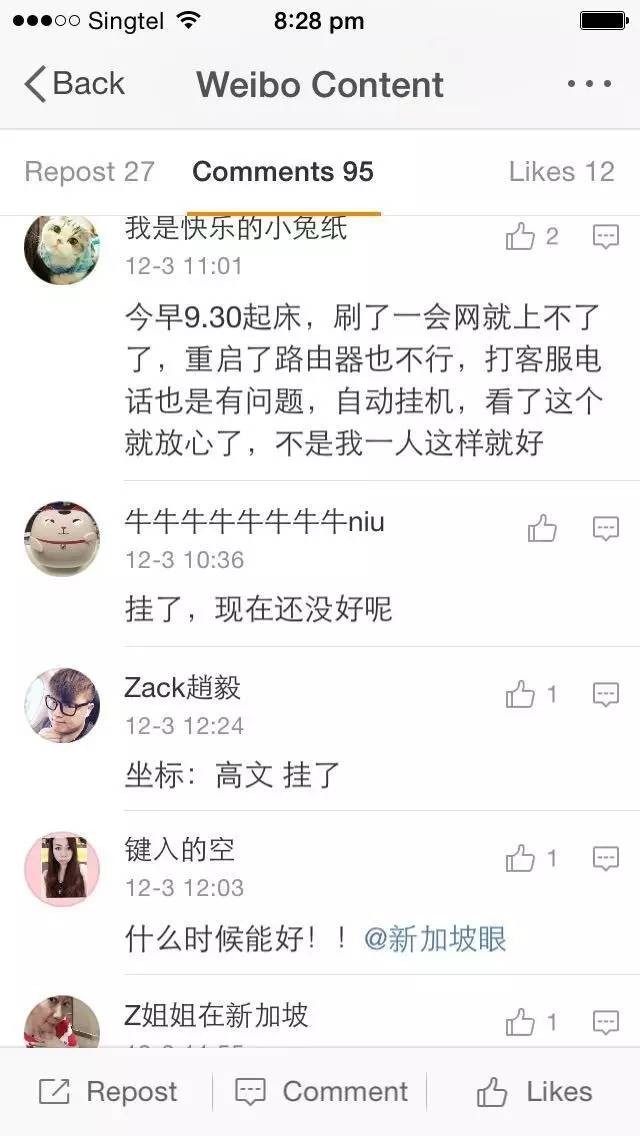Viewport: 640px width, 1136px height.
Task: Like this Weibo from bottom bar
Action: 535,1092
